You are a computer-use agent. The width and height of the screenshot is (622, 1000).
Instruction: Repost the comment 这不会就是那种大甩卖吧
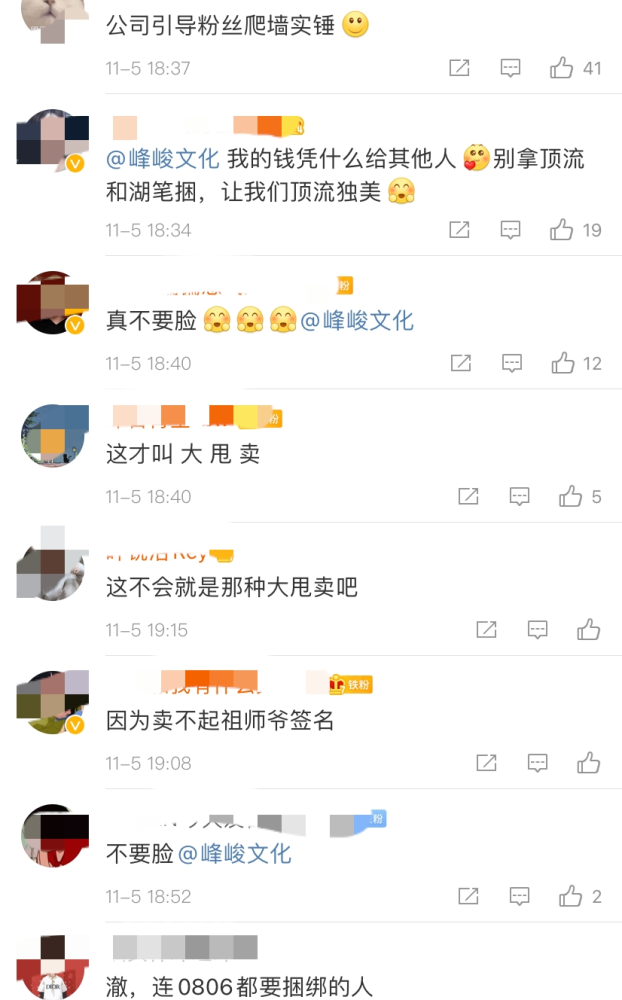[486, 629]
